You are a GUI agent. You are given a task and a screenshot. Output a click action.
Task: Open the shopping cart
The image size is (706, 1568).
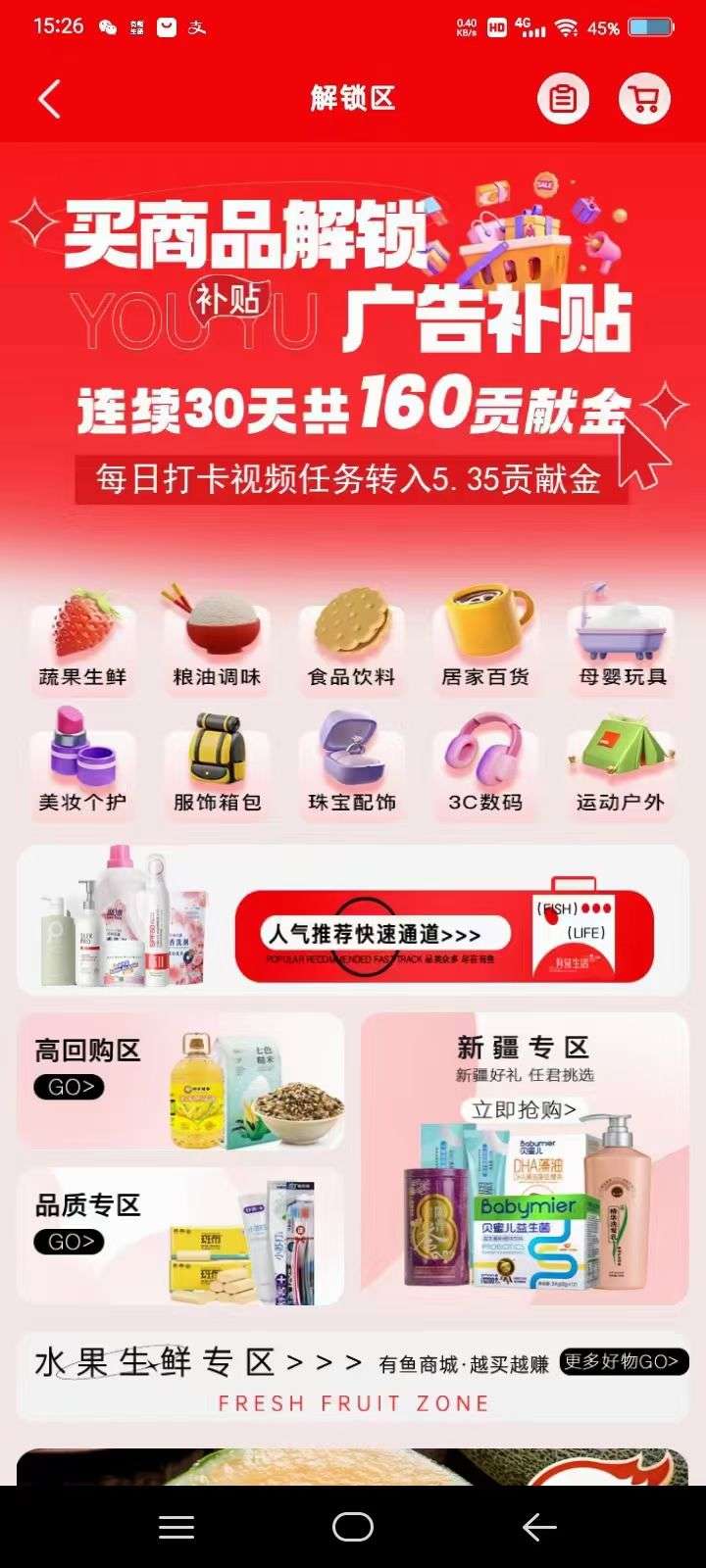[644, 99]
